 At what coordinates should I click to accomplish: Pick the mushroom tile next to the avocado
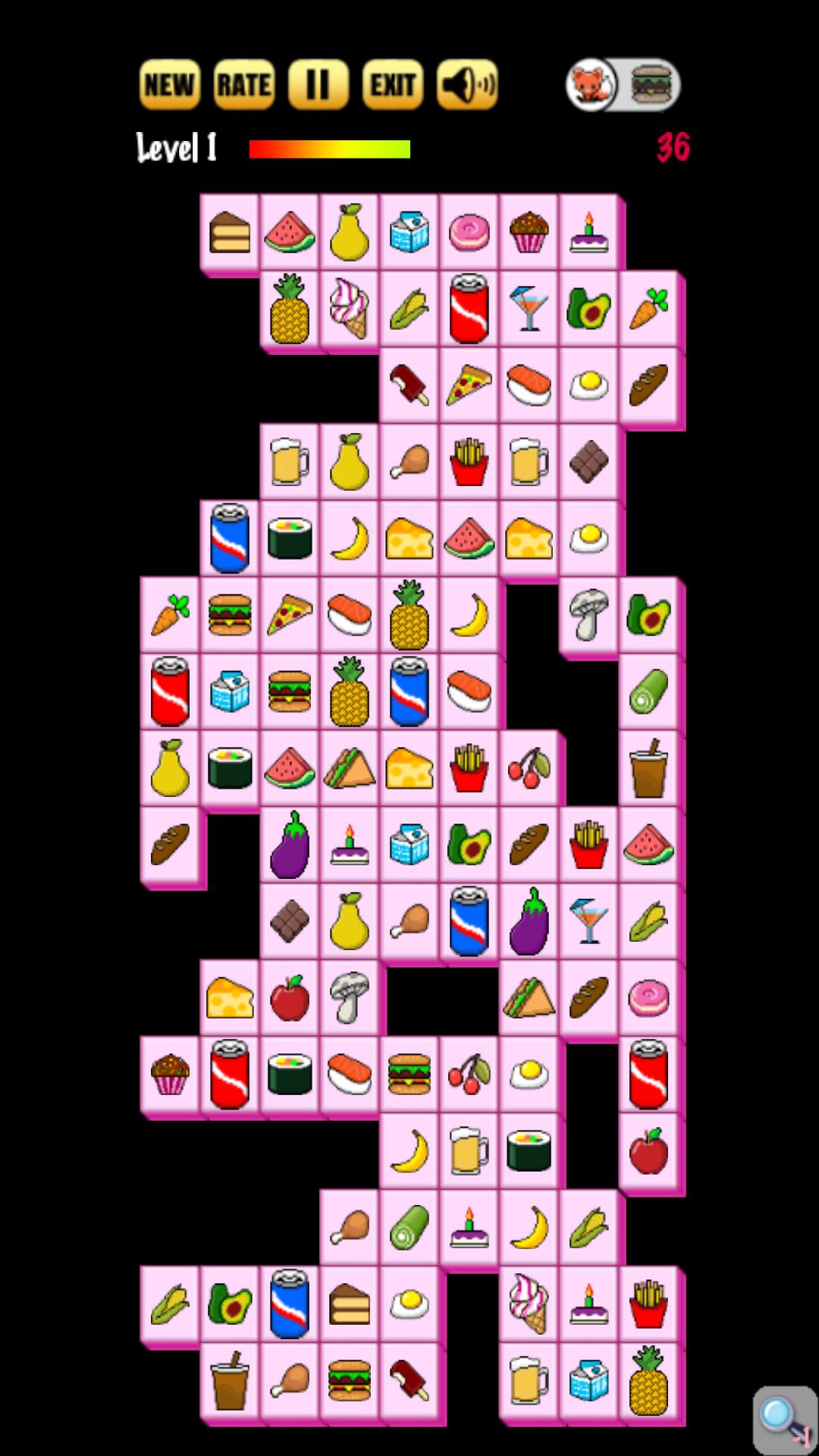point(588,614)
